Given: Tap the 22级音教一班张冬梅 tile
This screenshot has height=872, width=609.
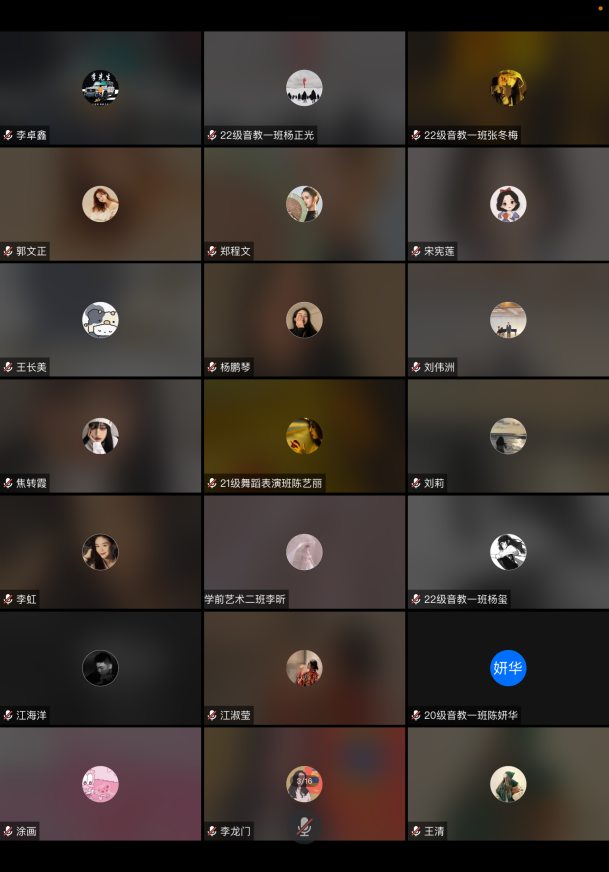Looking at the screenshot, I should (508, 88).
